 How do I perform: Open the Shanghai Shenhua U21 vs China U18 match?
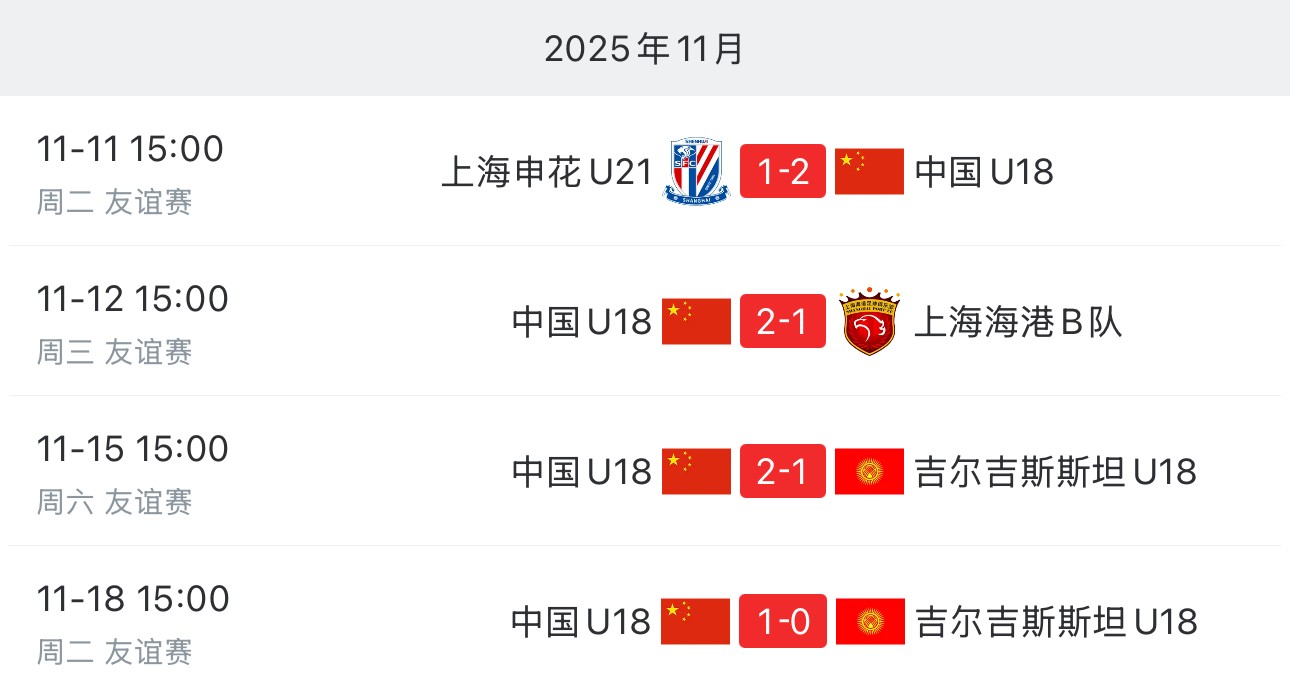(782, 172)
